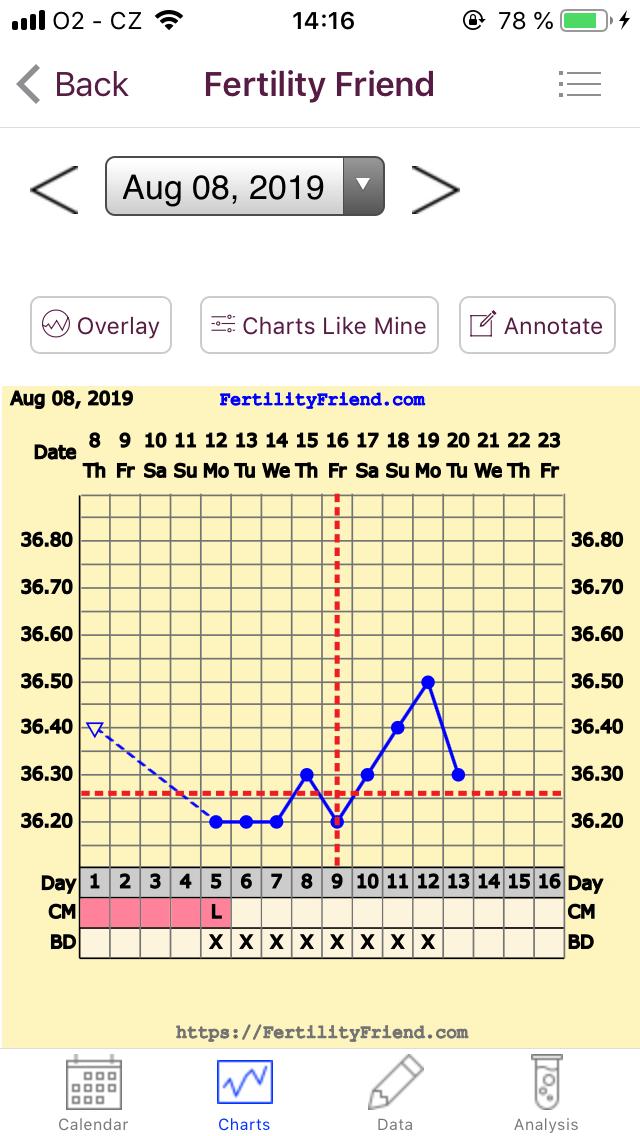Tap the Overlay button

click(x=101, y=325)
